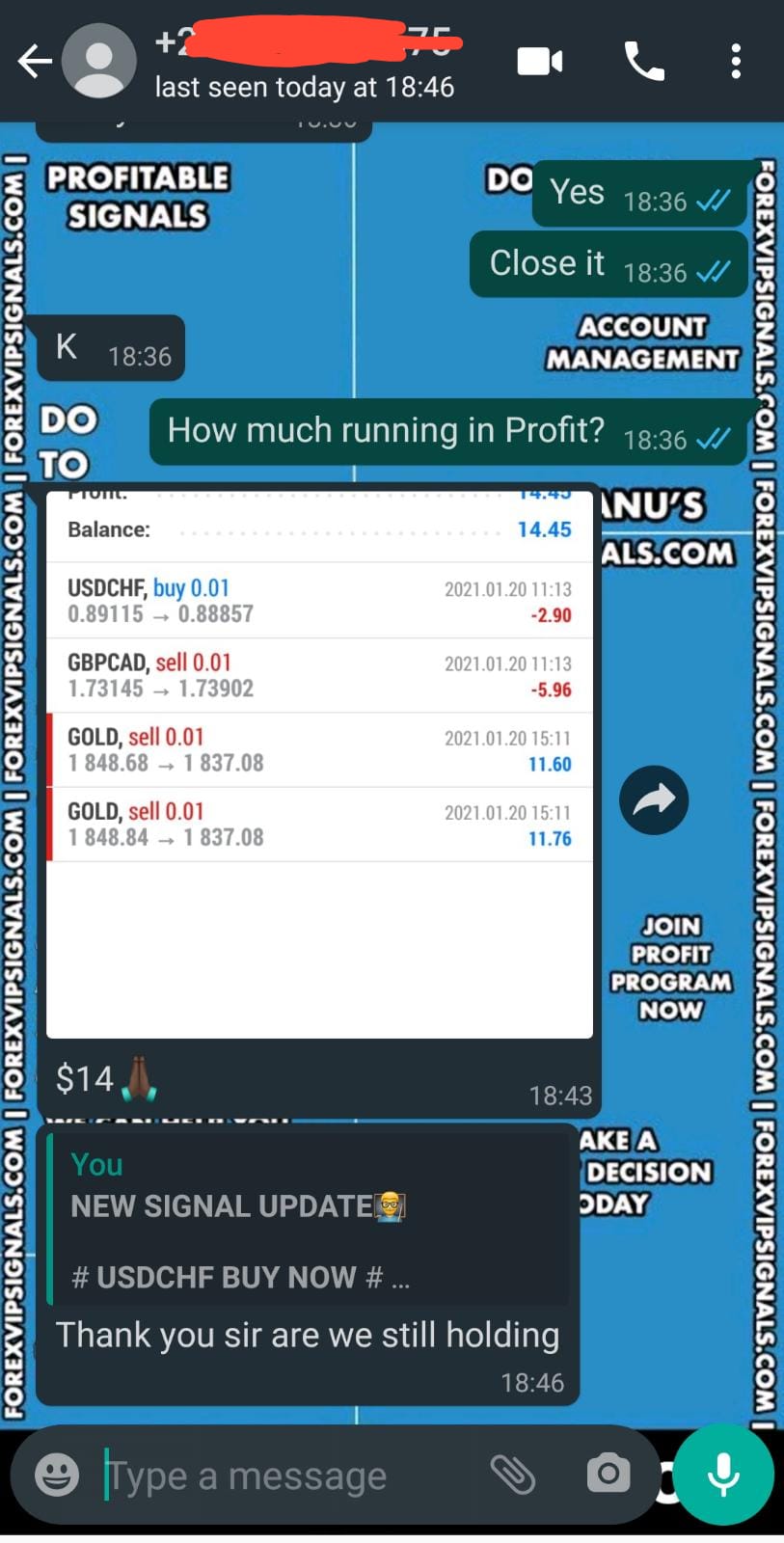Open the contact's profile picture
This screenshot has width=784, height=1543.
(99, 62)
